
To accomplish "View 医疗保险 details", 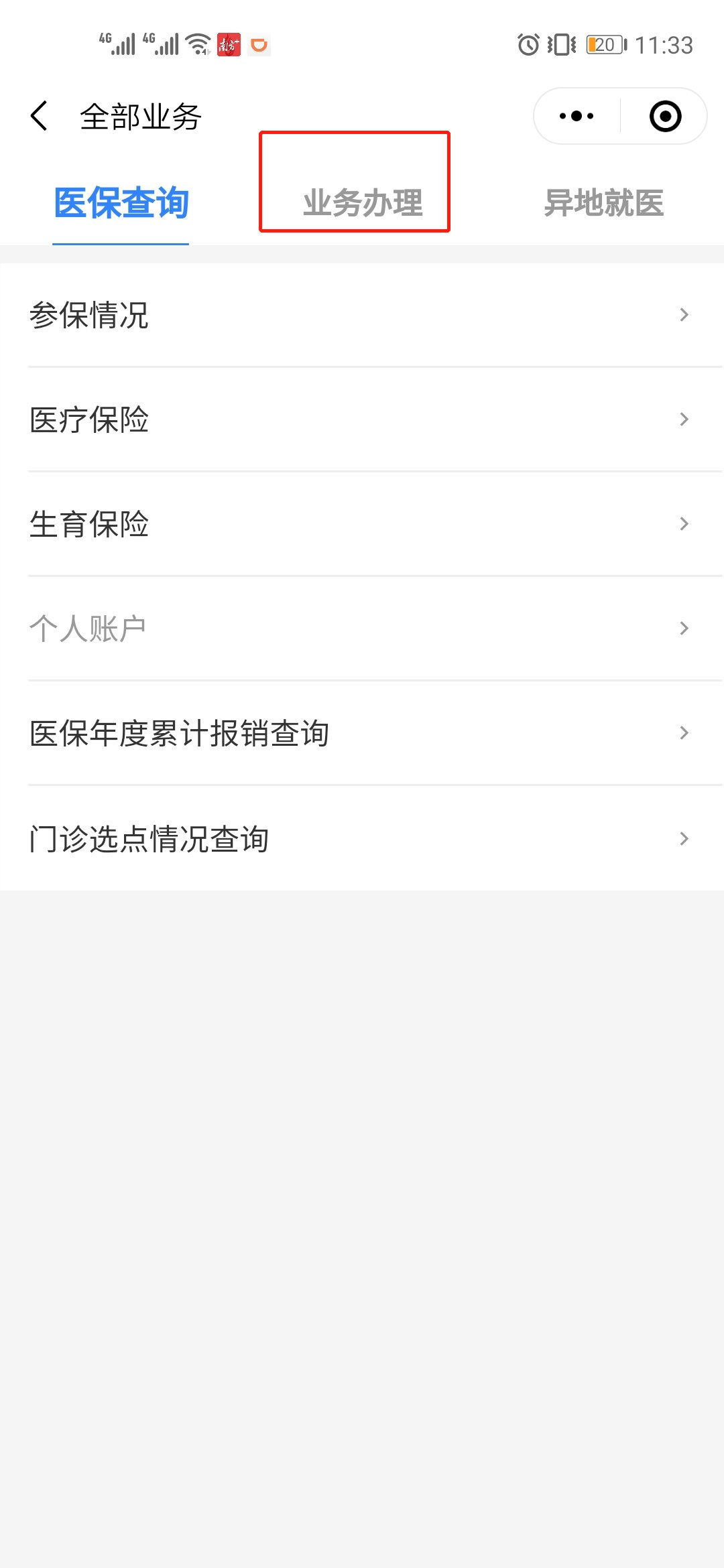I will pyautogui.click(x=362, y=419).
